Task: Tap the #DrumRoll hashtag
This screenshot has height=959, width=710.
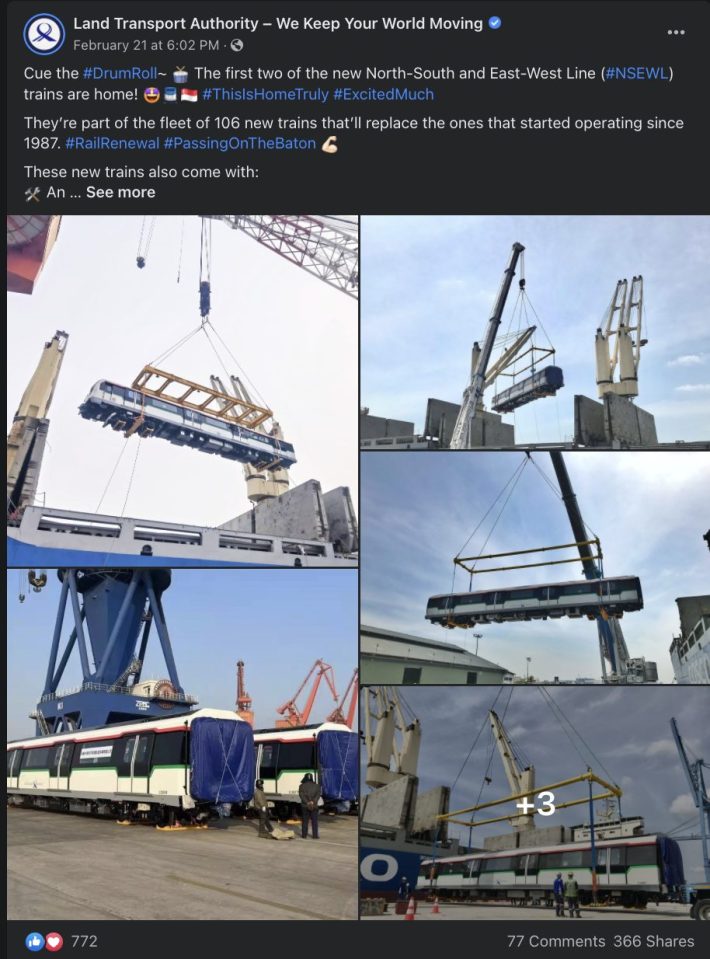Action: pos(117,74)
